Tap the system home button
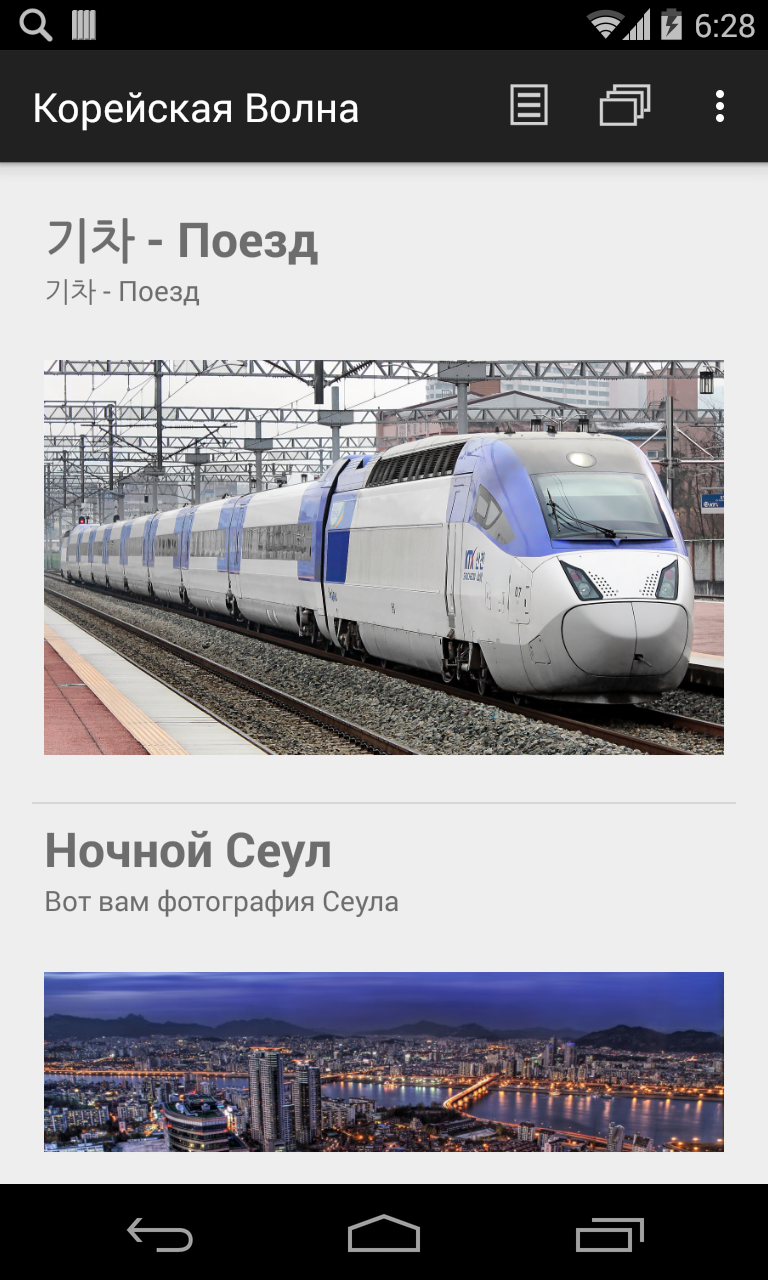768x1280 pixels. tap(384, 1234)
